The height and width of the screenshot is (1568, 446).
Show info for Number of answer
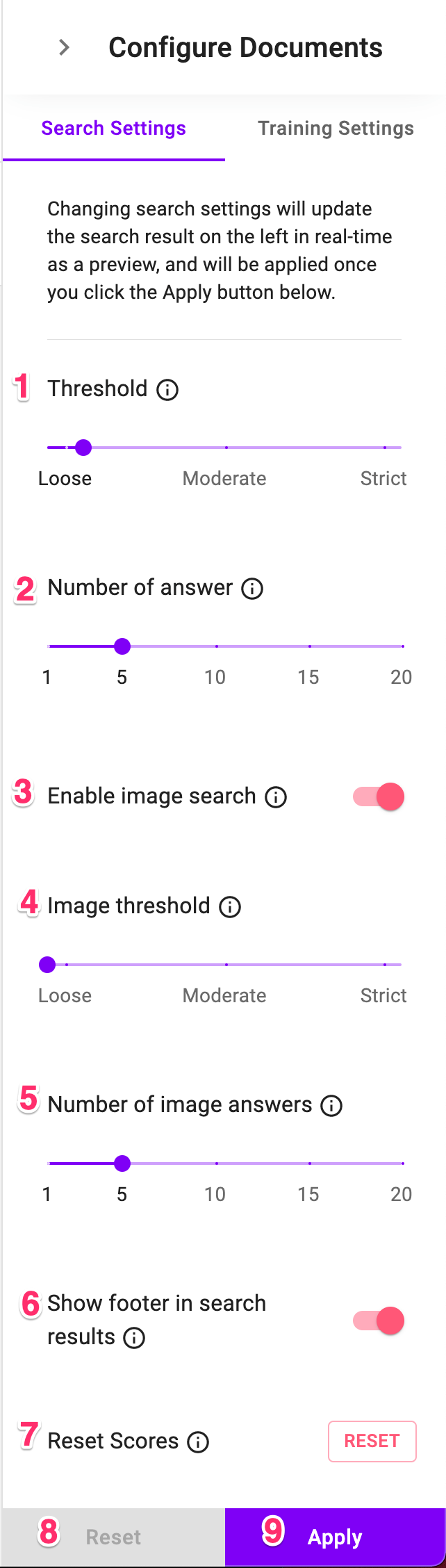pos(252,589)
